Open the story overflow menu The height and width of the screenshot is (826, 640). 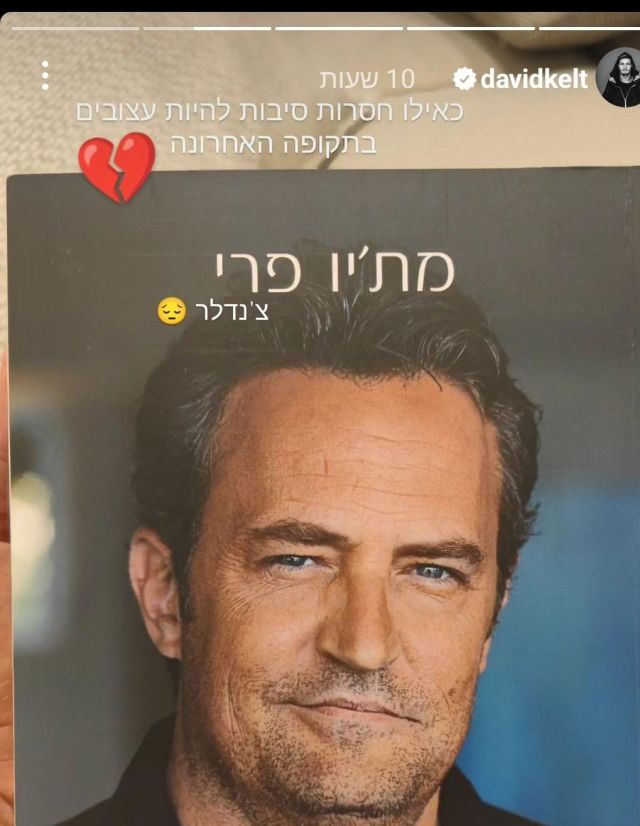coord(45,75)
